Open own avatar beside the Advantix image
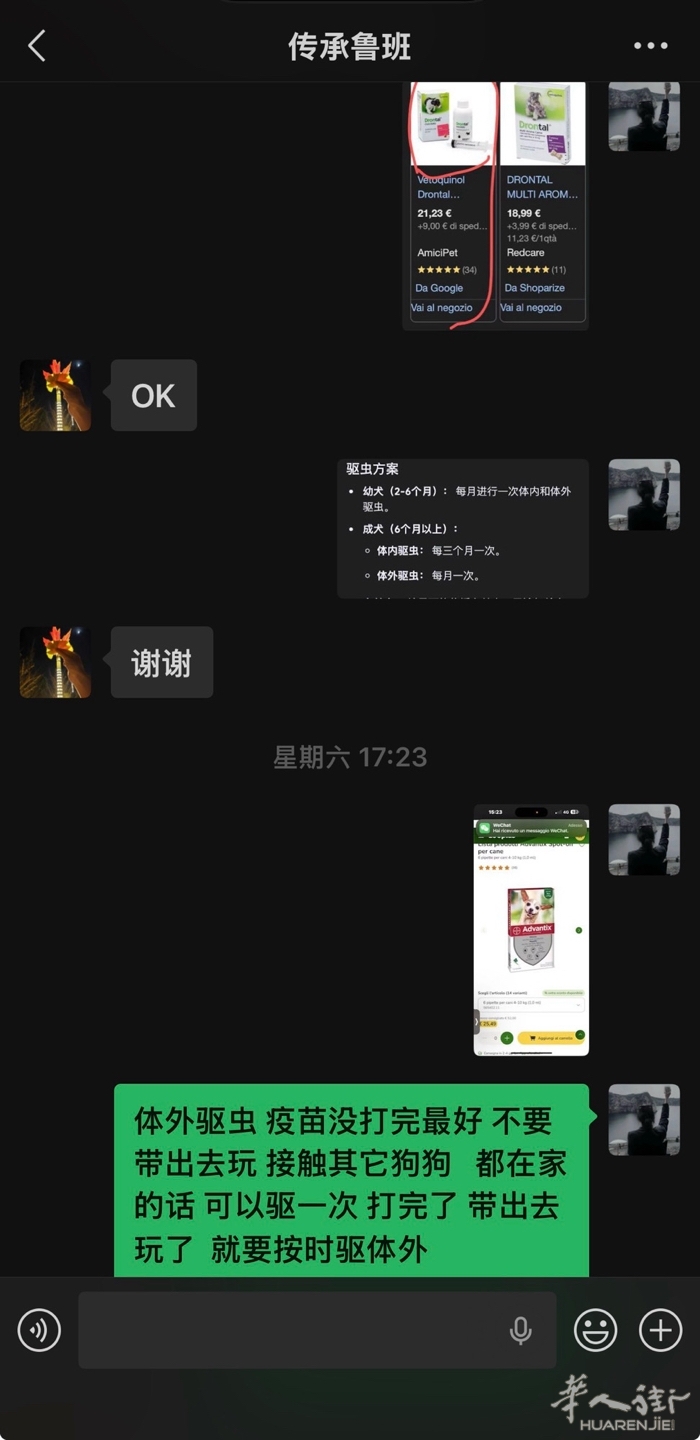 pos(644,840)
